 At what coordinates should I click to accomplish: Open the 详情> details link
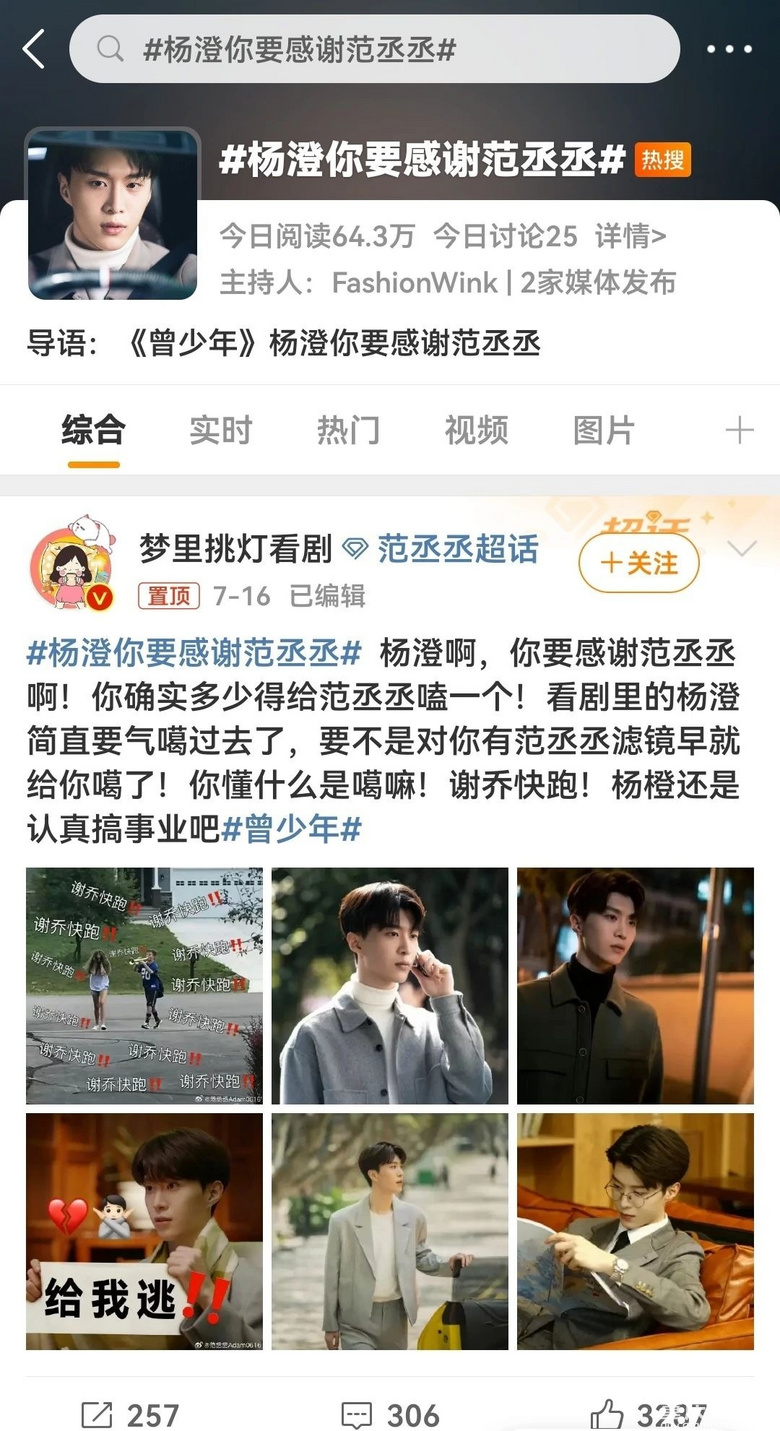(630, 236)
